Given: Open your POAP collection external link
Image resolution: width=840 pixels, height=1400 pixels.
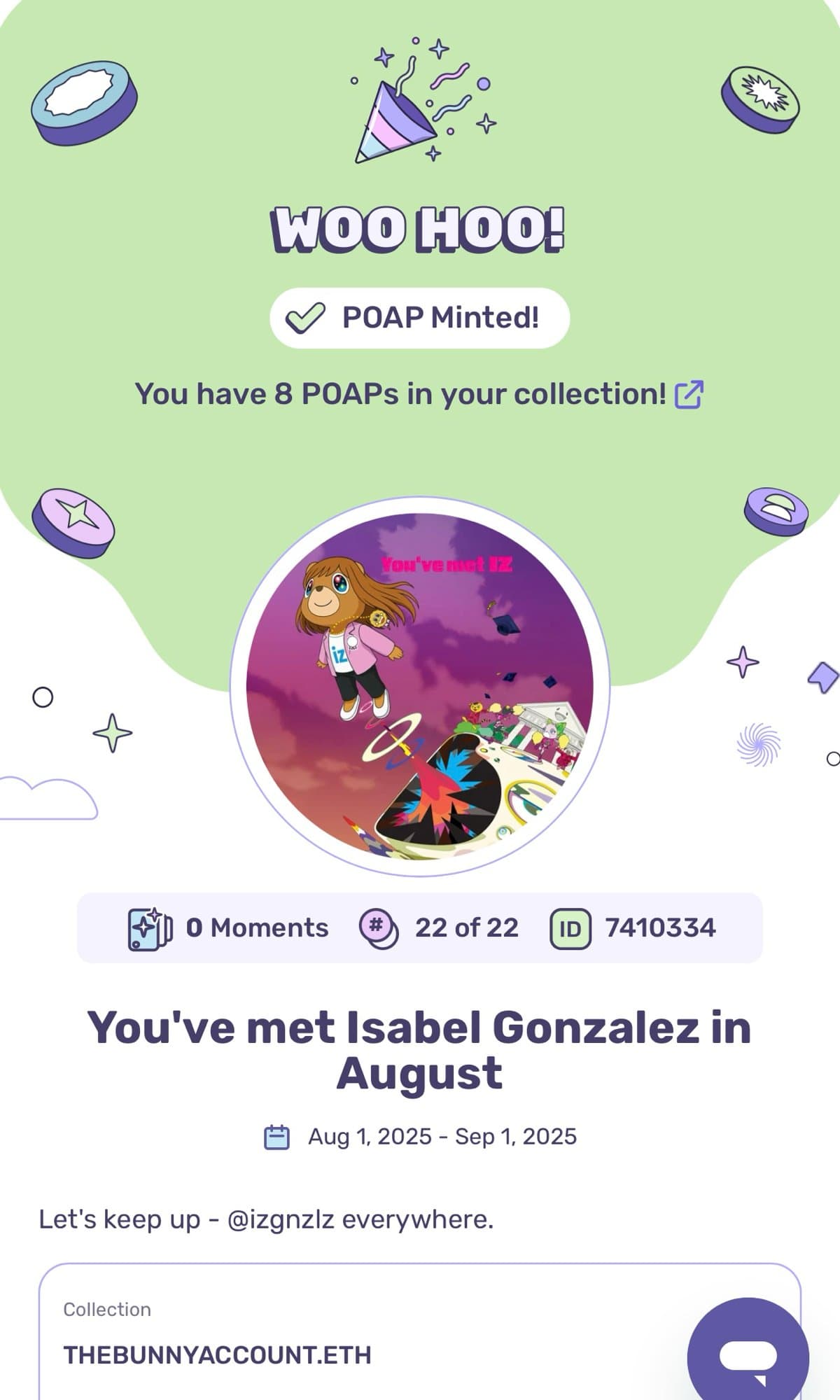Looking at the screenshot, I should click(x=688, y=394).
